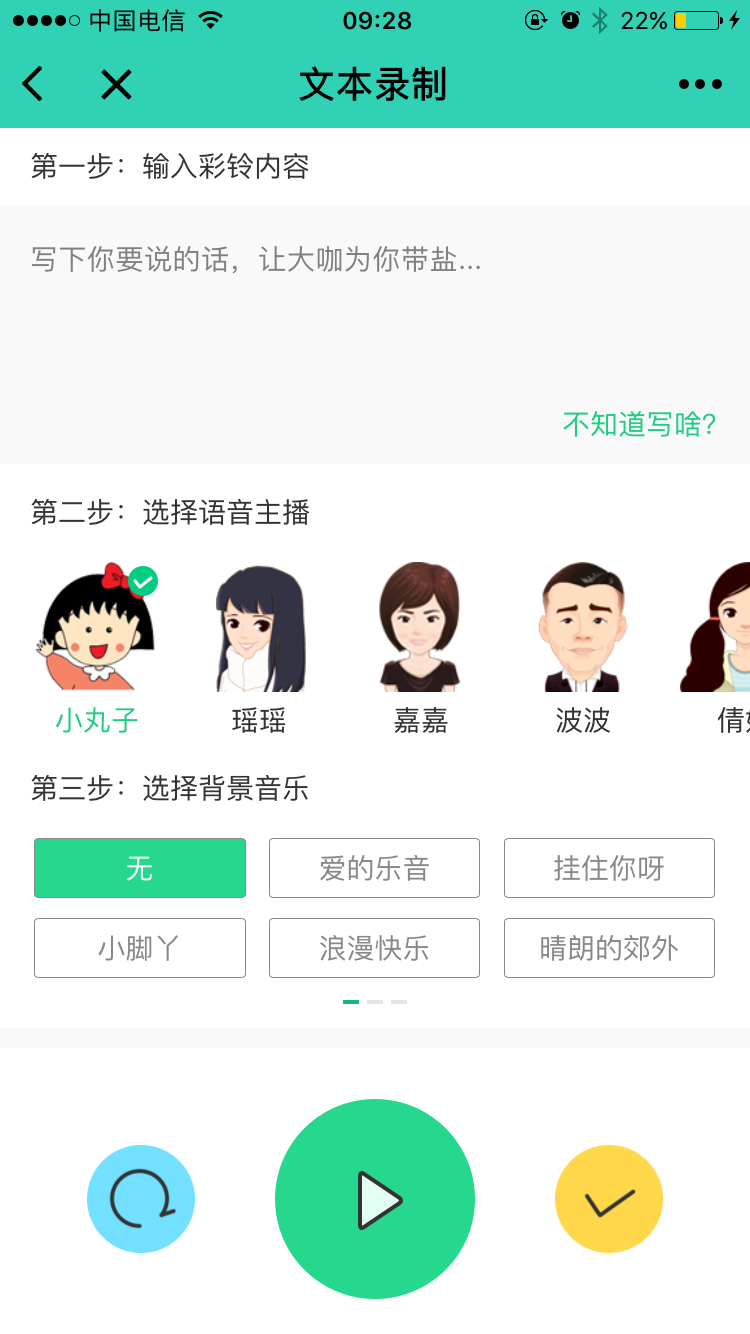Select 无 for background music
This screenshot has height=1334, width=750.
tap(140, 868)
